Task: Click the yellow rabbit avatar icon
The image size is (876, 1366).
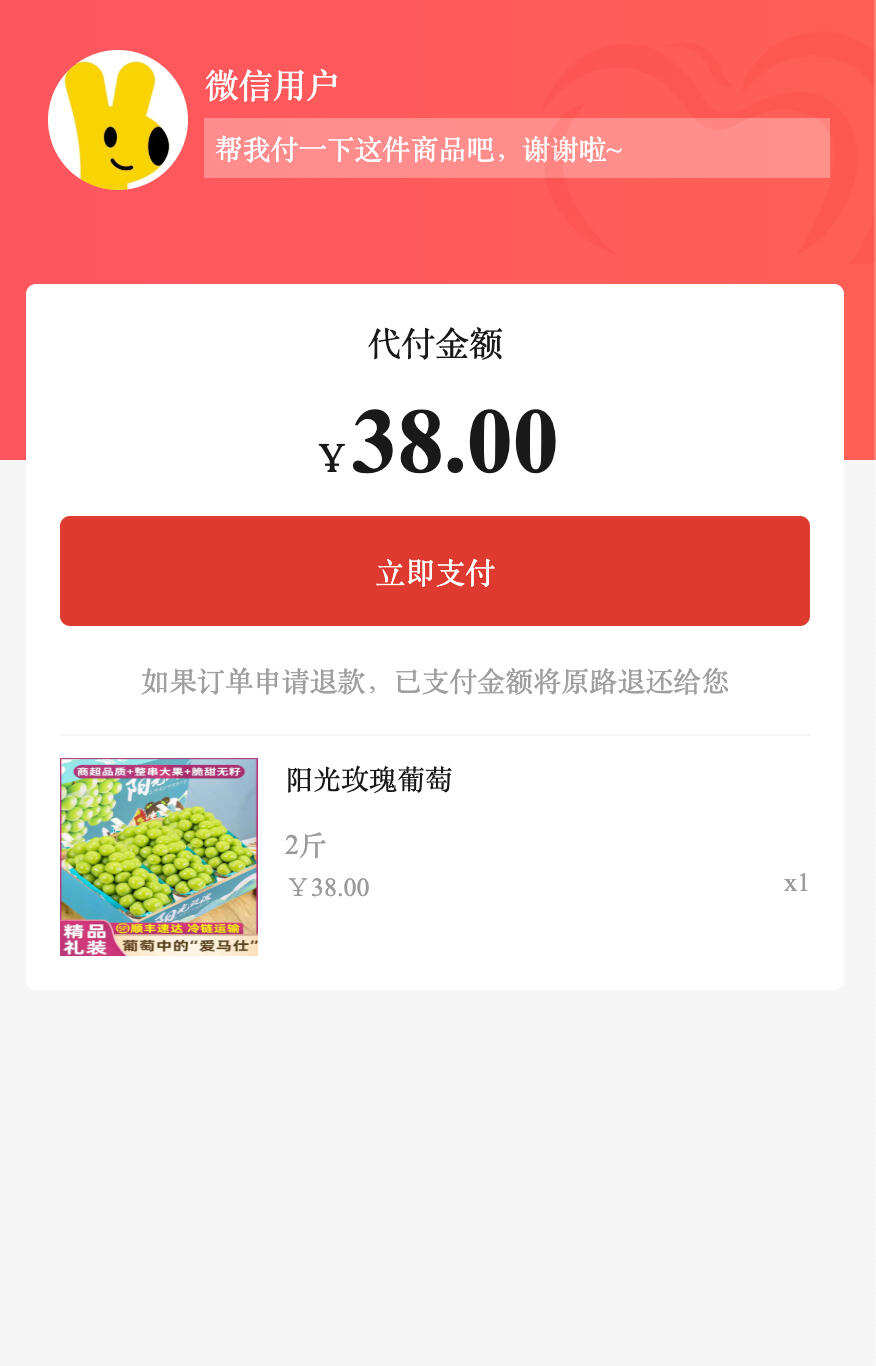Action: click(117, 117)
